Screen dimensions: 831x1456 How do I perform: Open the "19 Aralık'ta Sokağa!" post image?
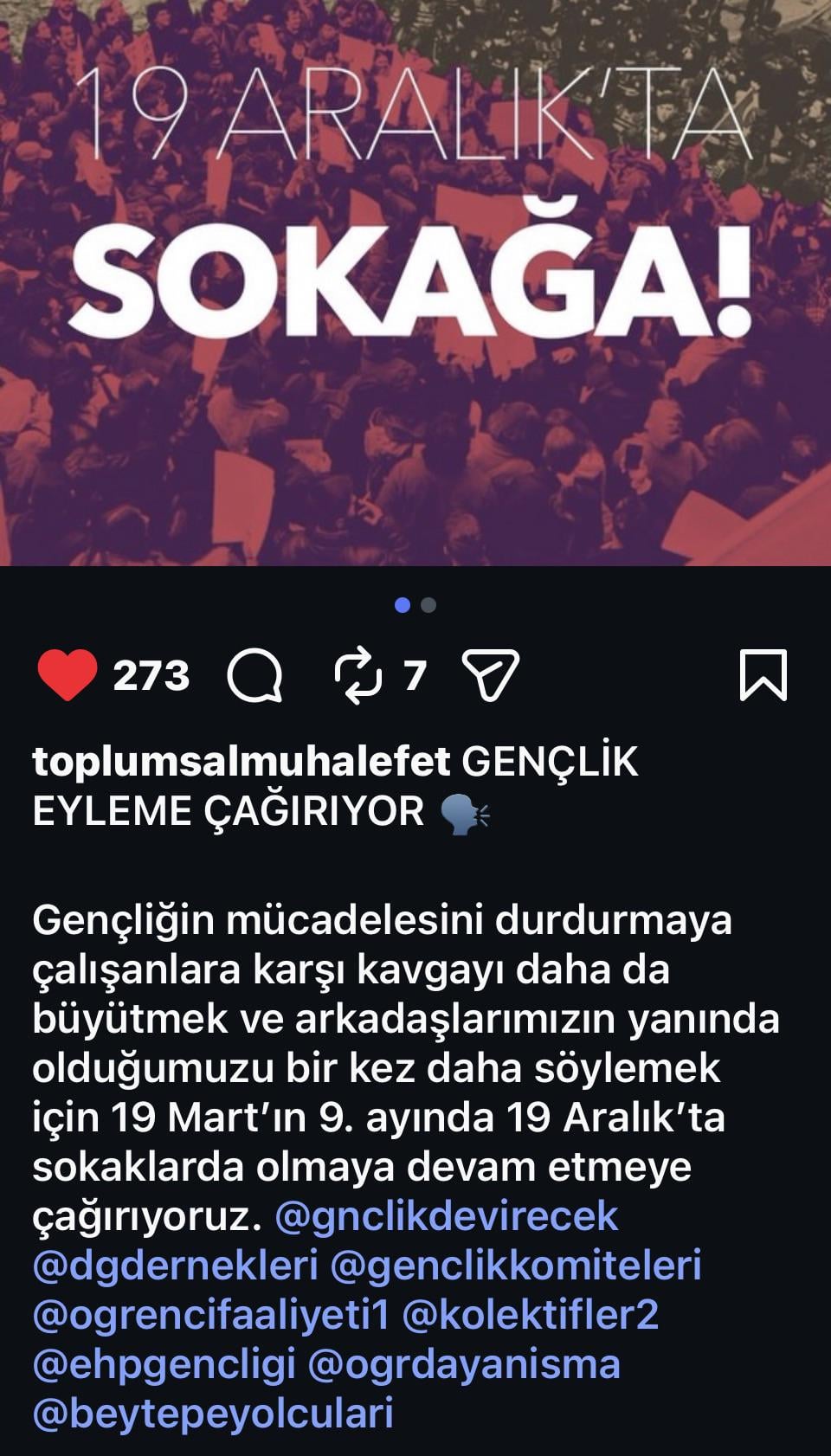point(415,282)
